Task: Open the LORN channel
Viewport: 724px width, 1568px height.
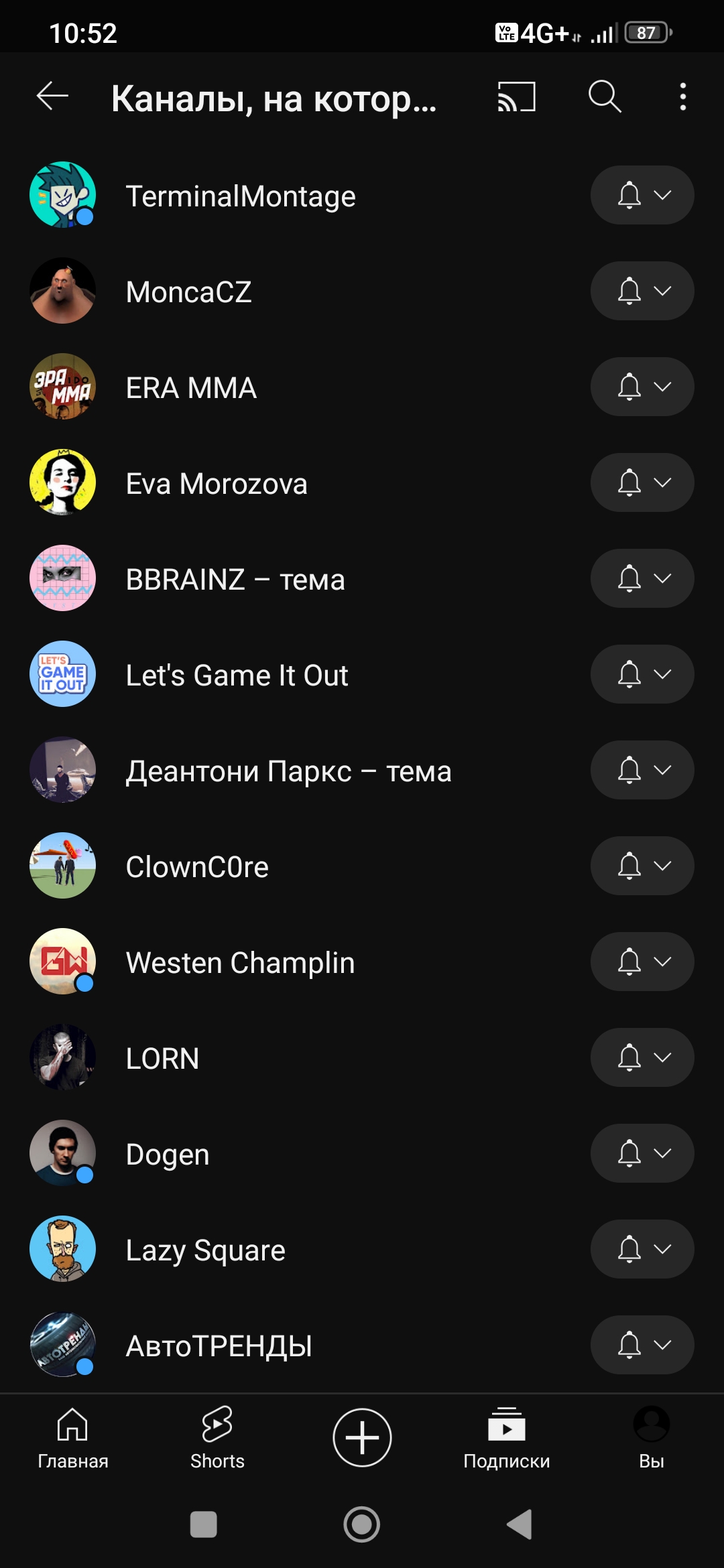Action: (x=162, y=1058)
